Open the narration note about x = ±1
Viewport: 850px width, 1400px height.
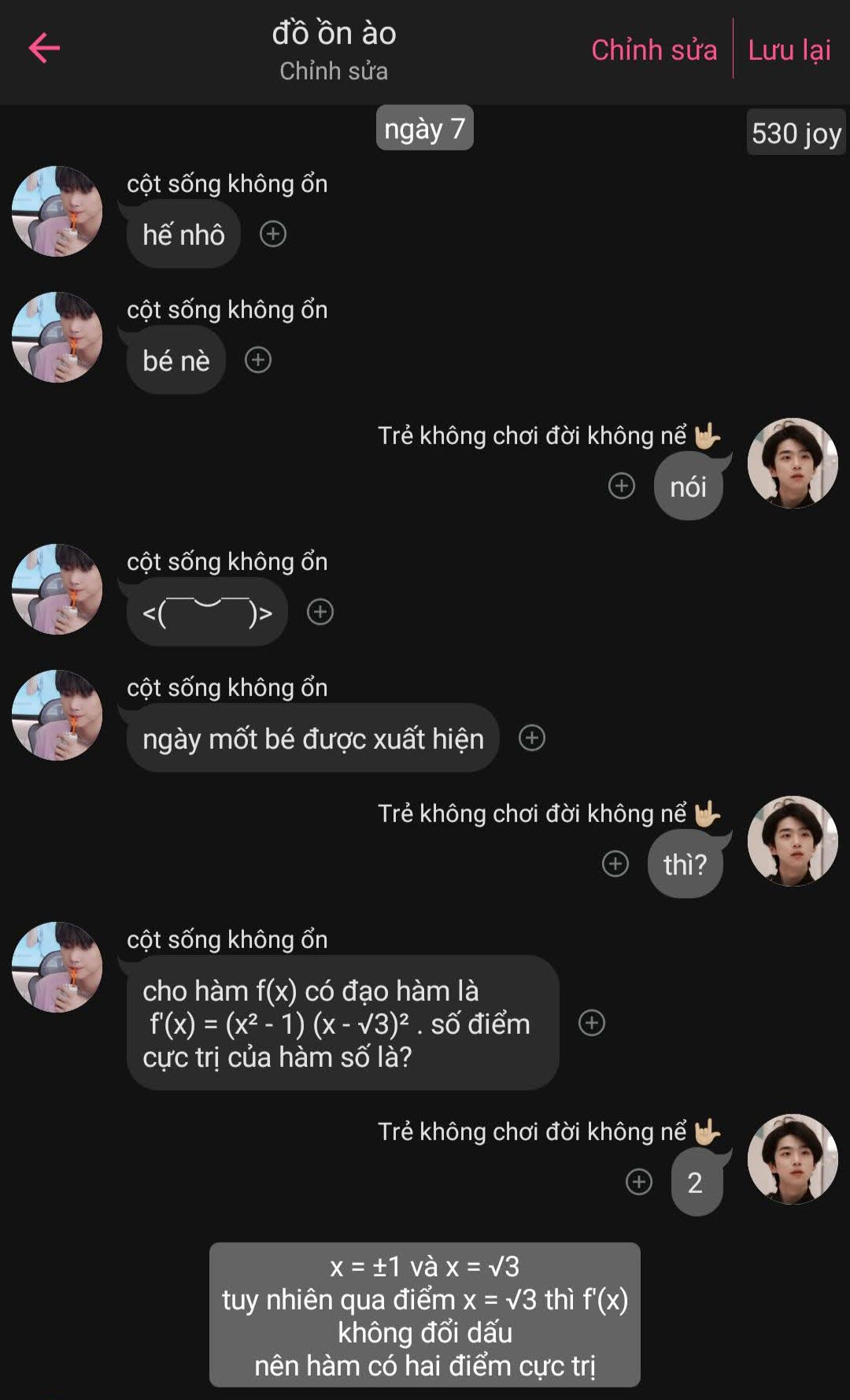coord(424,1315)
